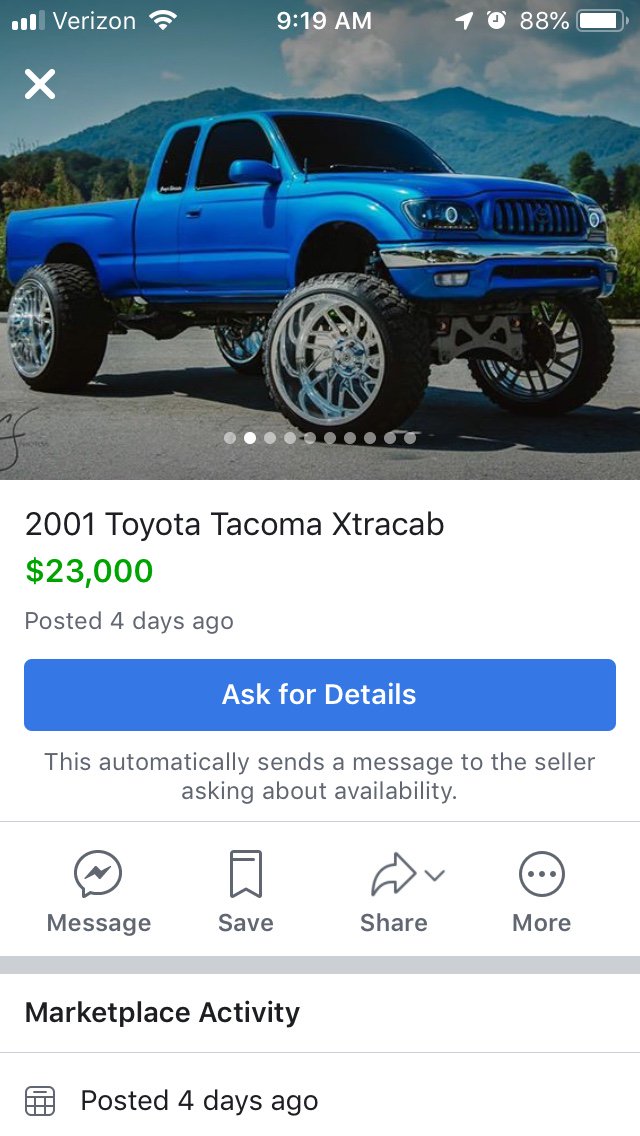
Task: Open the More options menu
Action: [541, 892]
